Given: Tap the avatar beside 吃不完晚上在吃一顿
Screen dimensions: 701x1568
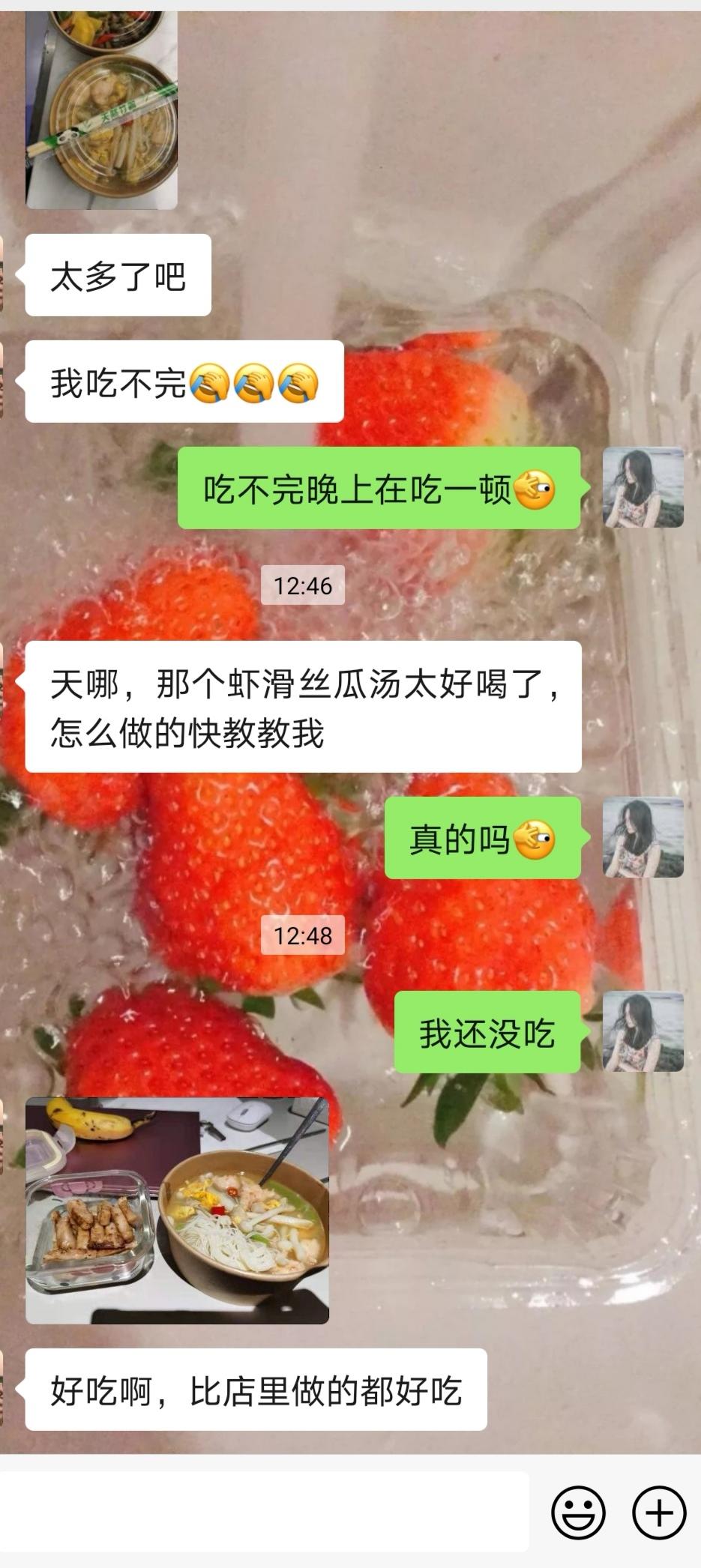Looking at the screenshot, I should pyautogui.click(x=643, y=487).
